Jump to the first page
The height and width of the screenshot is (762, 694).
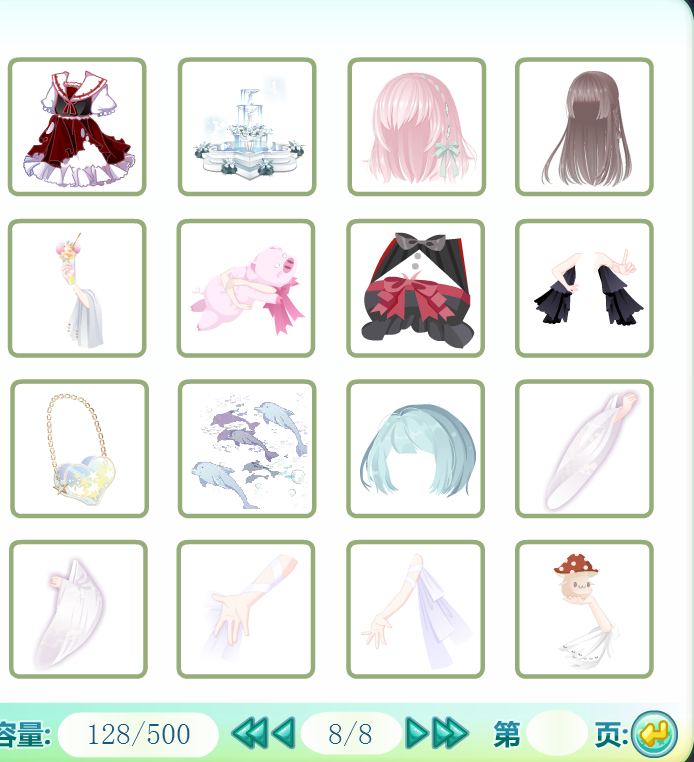click(247, 734)
